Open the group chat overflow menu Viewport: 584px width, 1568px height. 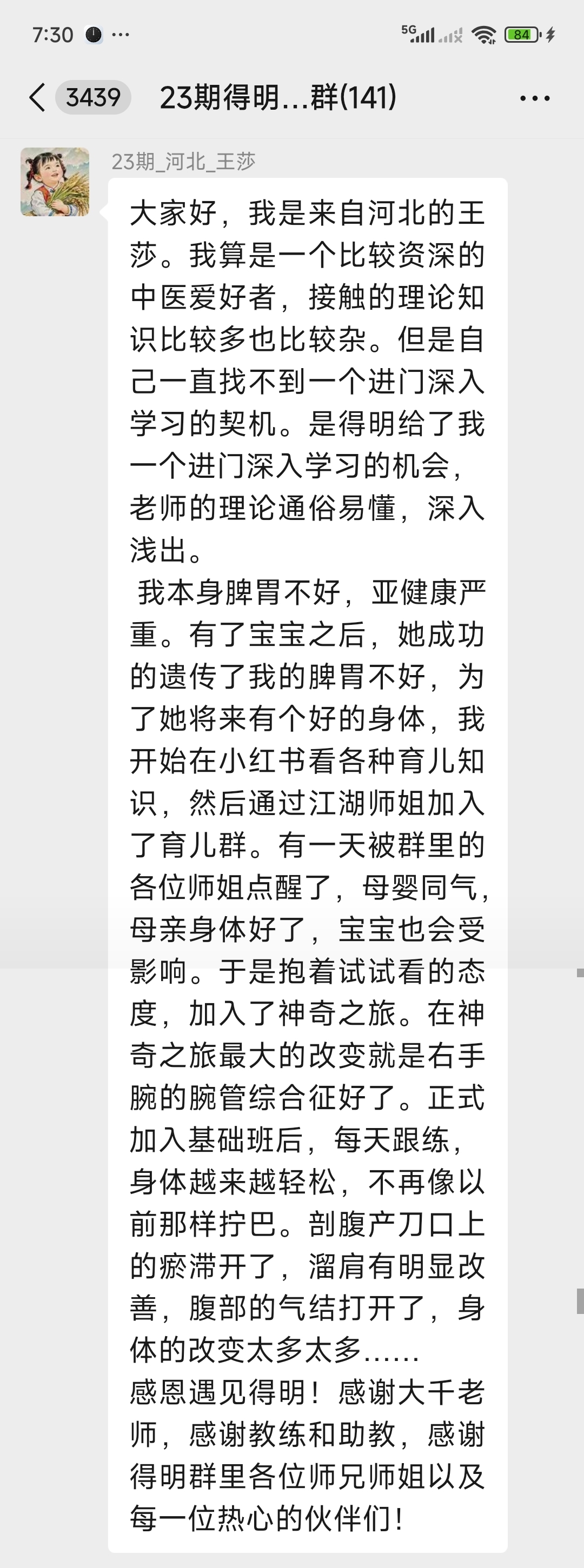(535, 98)
